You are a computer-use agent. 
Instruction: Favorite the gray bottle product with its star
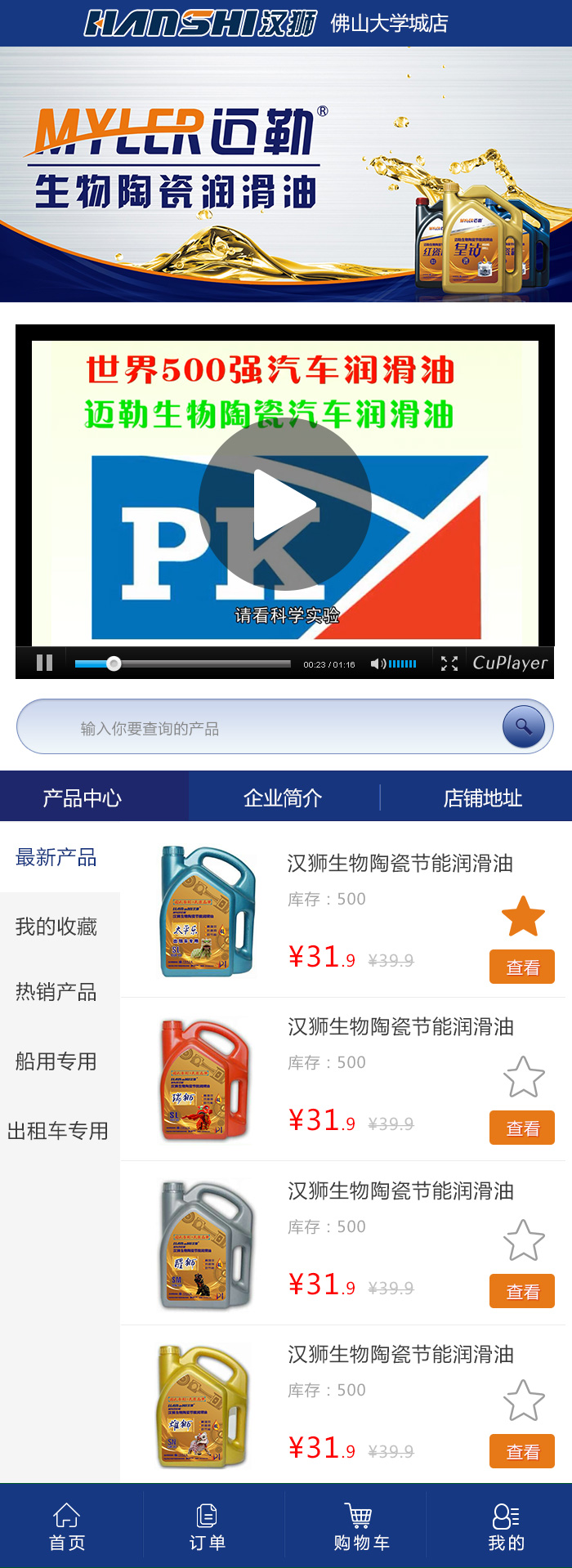(x=523, y=1240)
